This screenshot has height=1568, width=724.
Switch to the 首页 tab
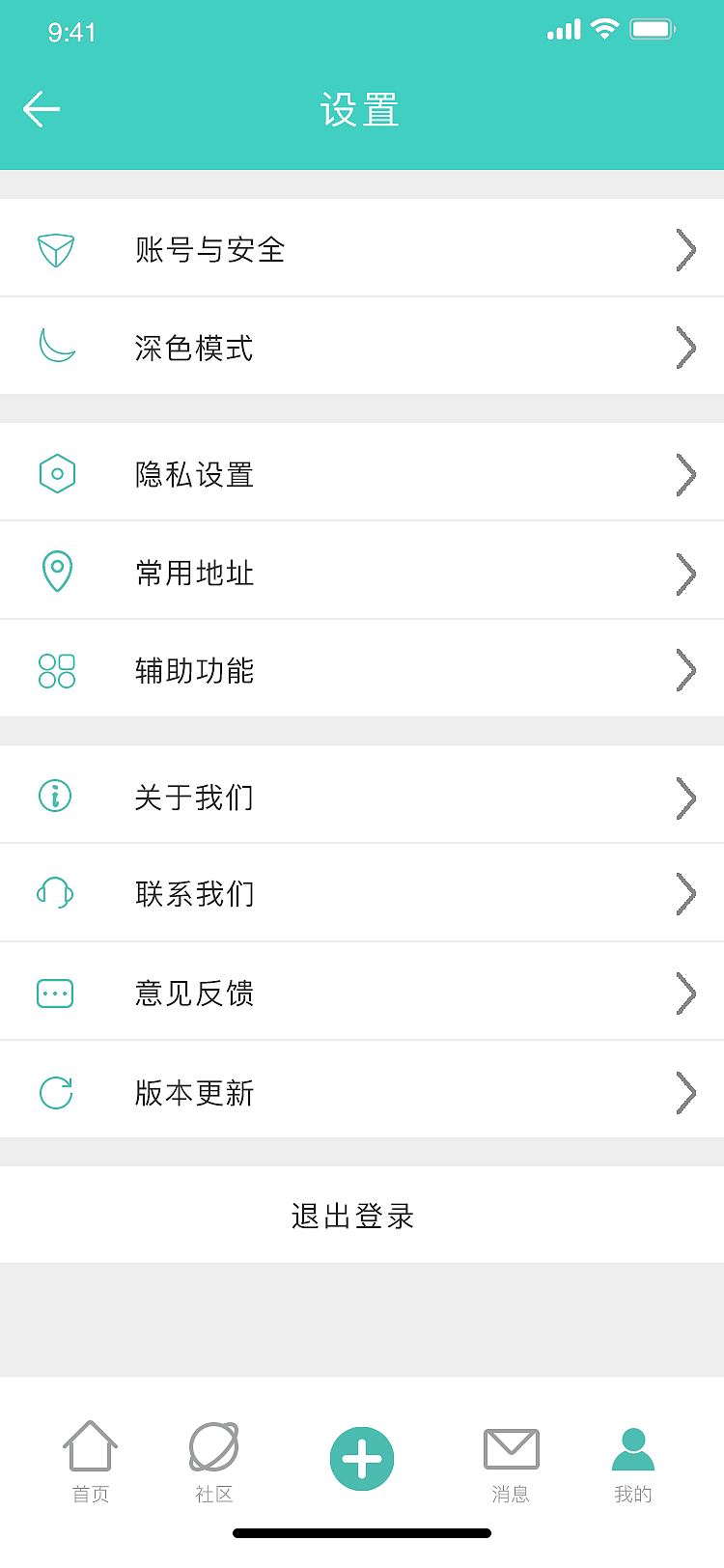91,1462
